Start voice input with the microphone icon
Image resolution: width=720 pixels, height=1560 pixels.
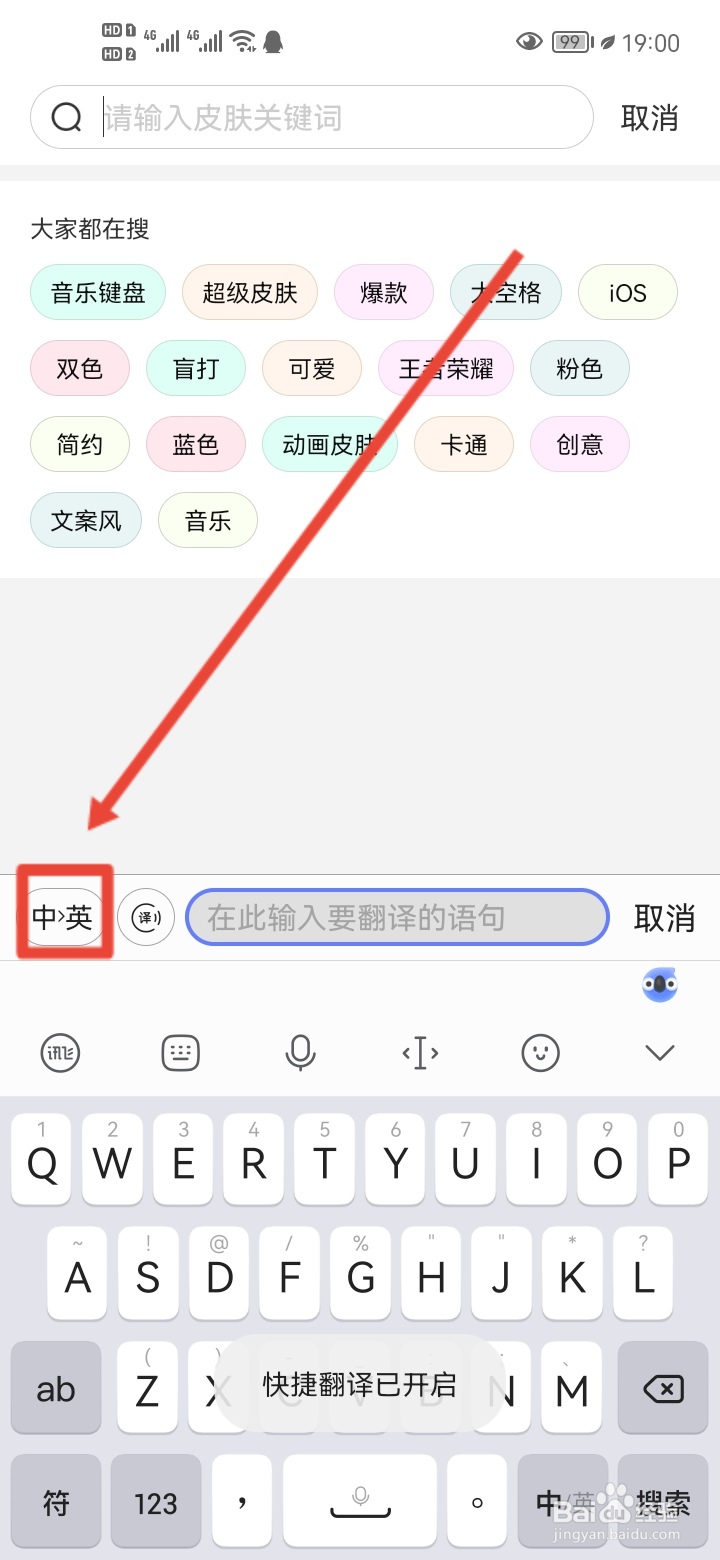(300, 1052)
